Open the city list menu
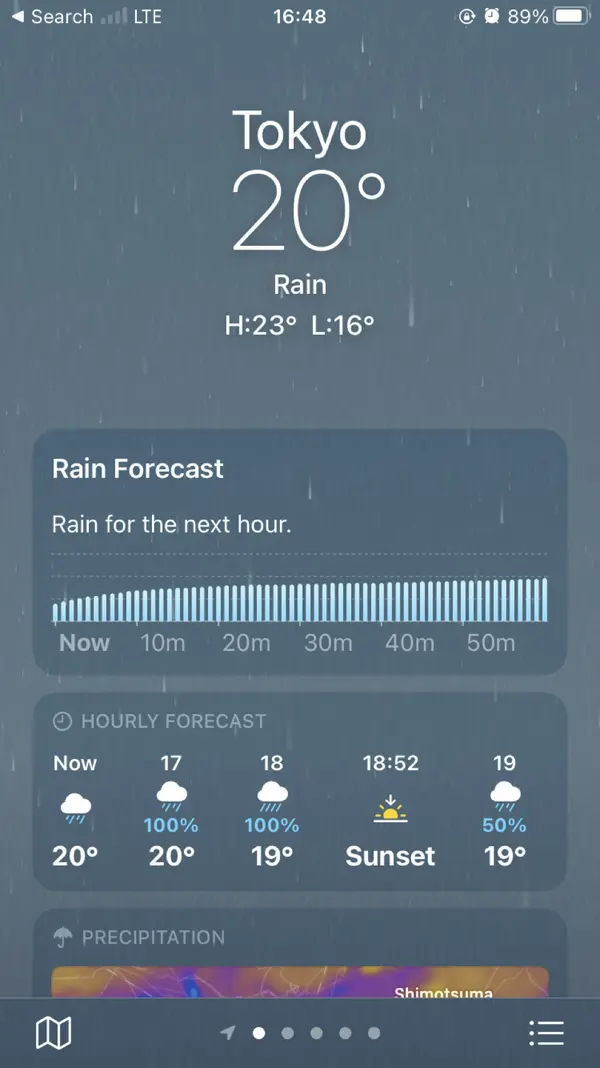This screenshot has height=1068, width=600. click(x=546, y=1033)
